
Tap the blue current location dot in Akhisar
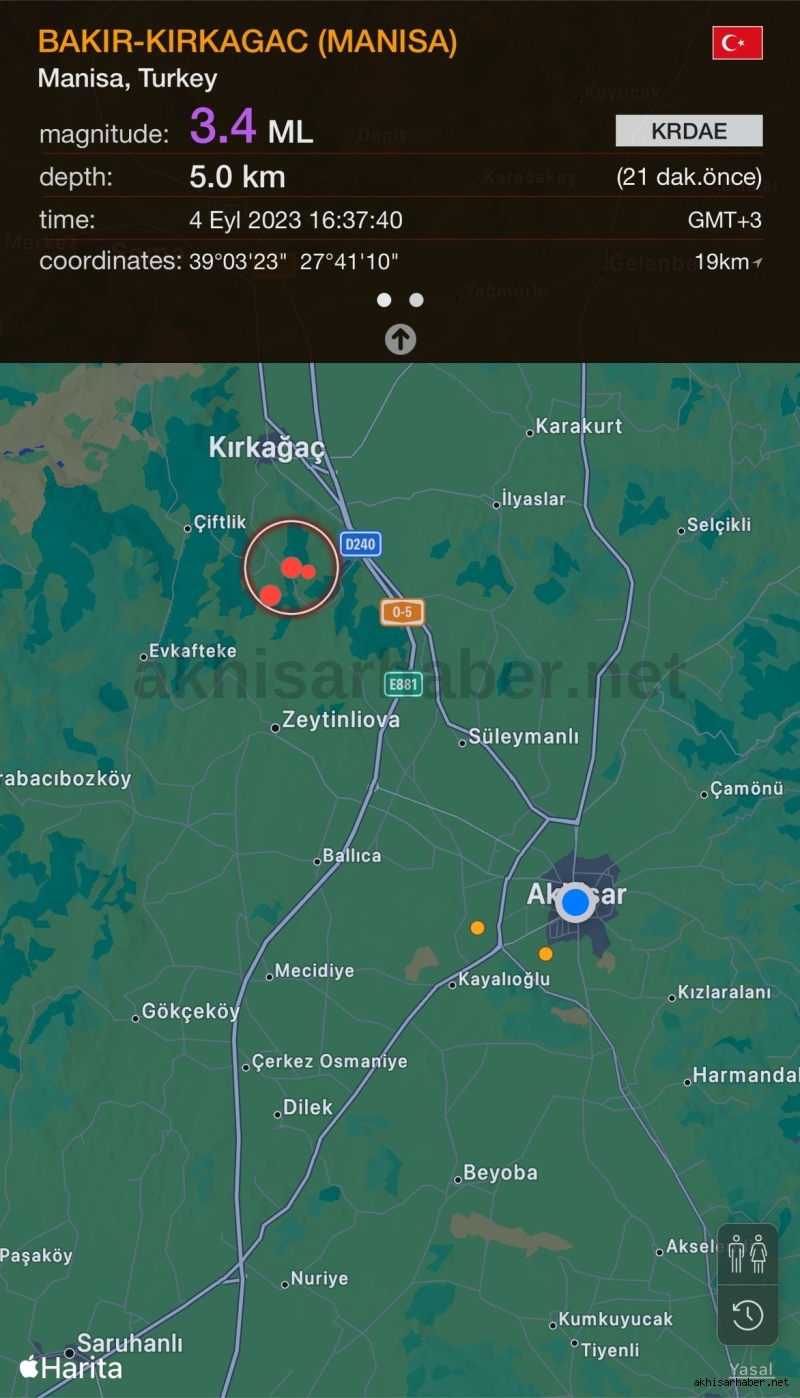(575, 903)
